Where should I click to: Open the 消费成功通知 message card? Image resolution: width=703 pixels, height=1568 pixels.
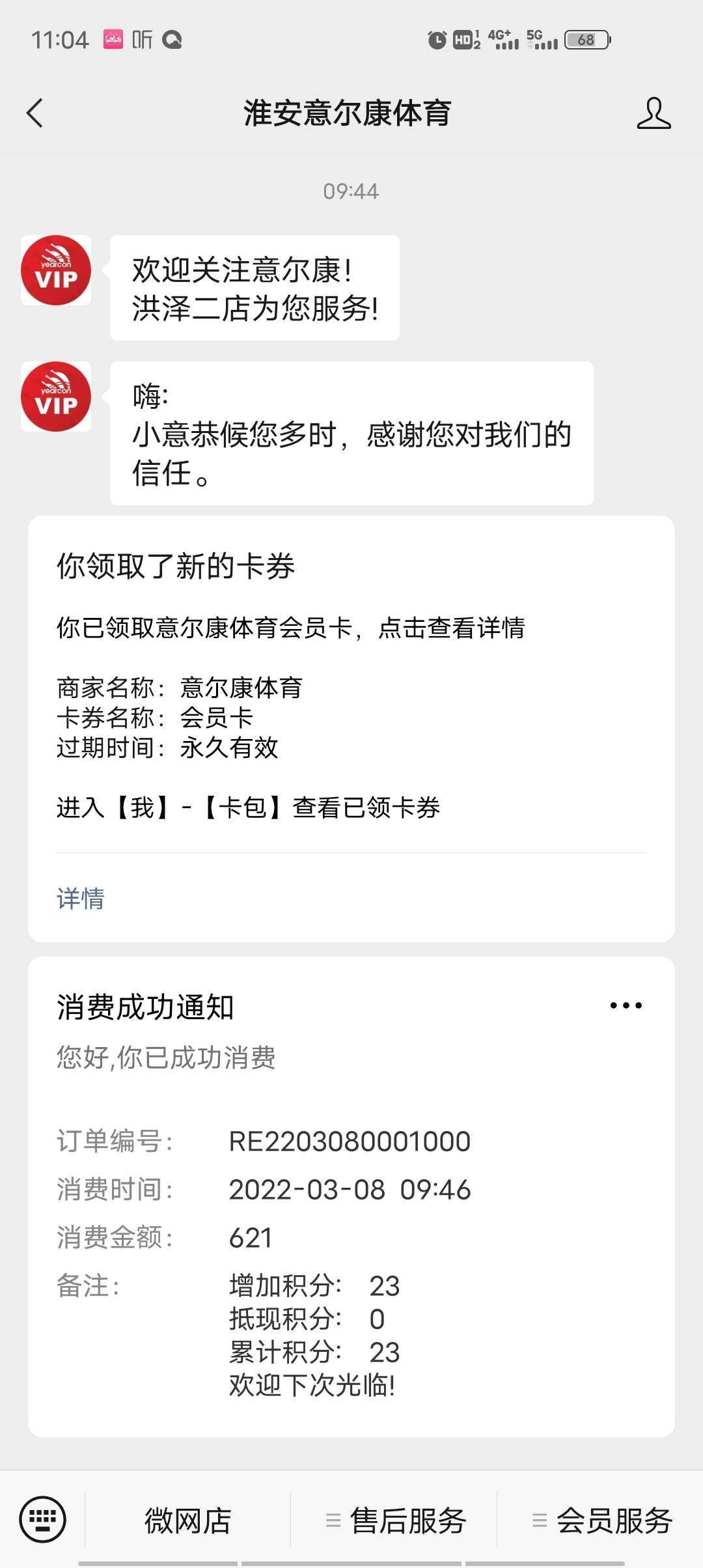351,1197
